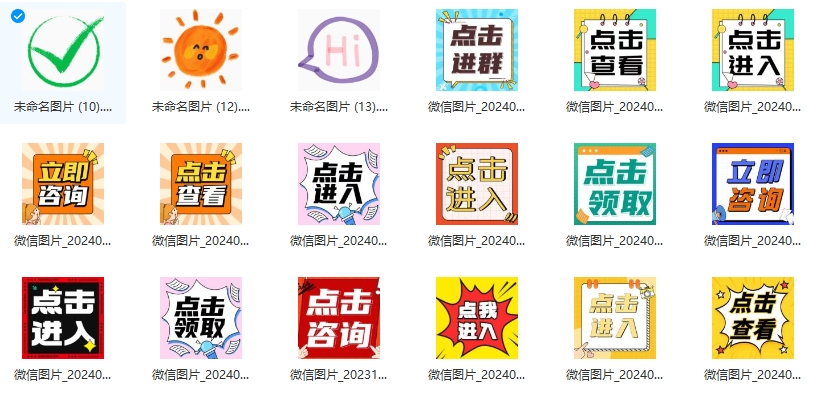
Task: Select the blue 立即咨询 image file
Action: 753,186
